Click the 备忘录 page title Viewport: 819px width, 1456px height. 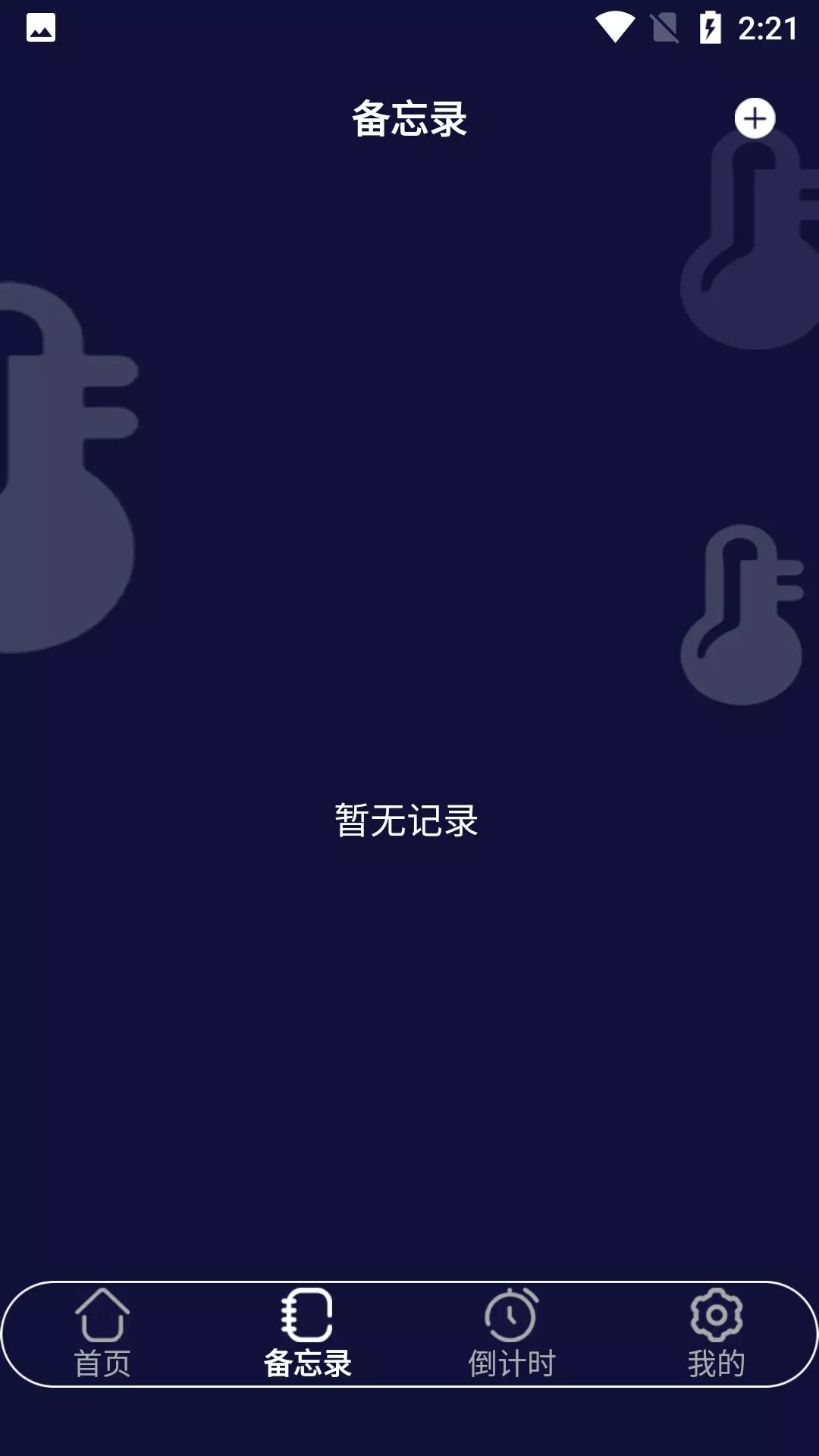click(409, 118)
